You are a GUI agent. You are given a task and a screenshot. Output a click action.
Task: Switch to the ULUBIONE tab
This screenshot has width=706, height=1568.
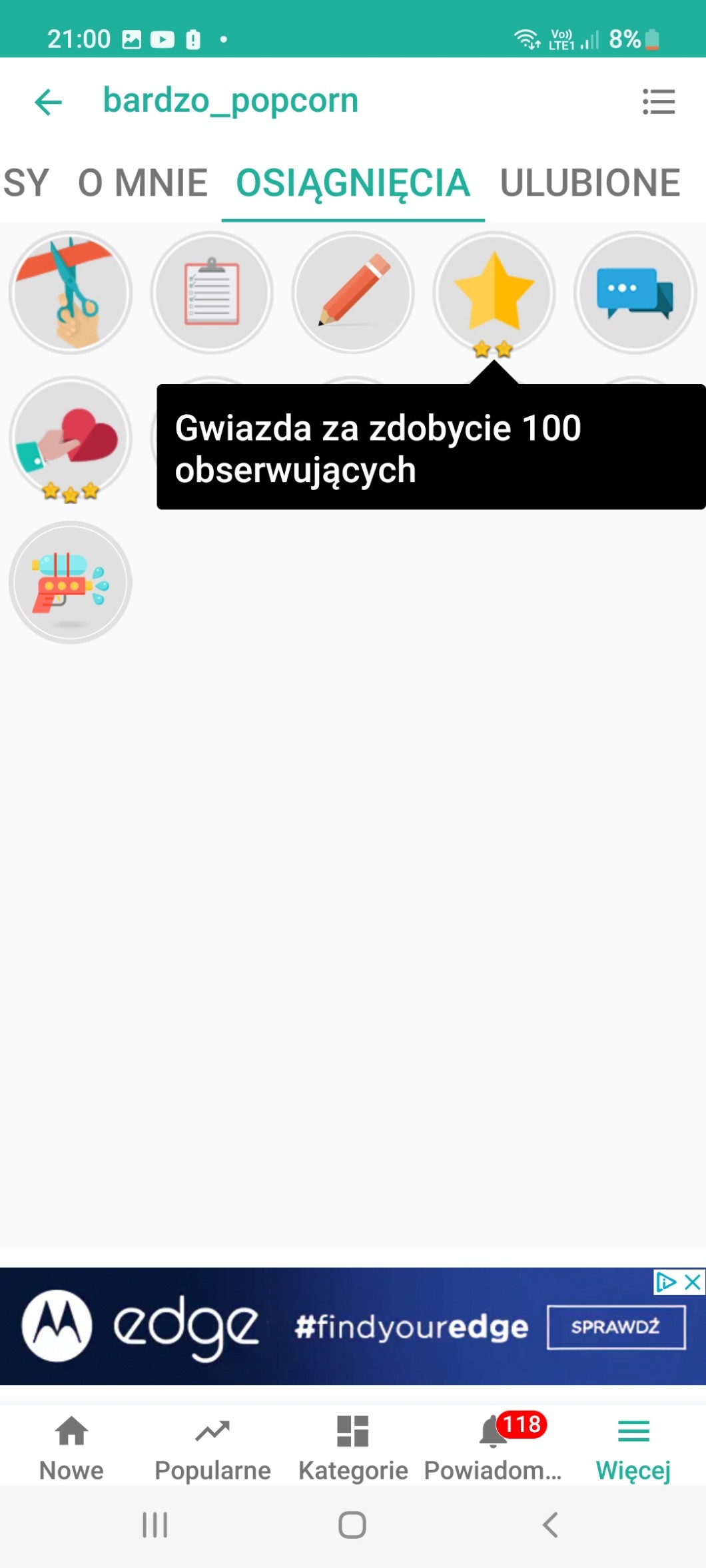pyautogui.click(x=589, y=183)
